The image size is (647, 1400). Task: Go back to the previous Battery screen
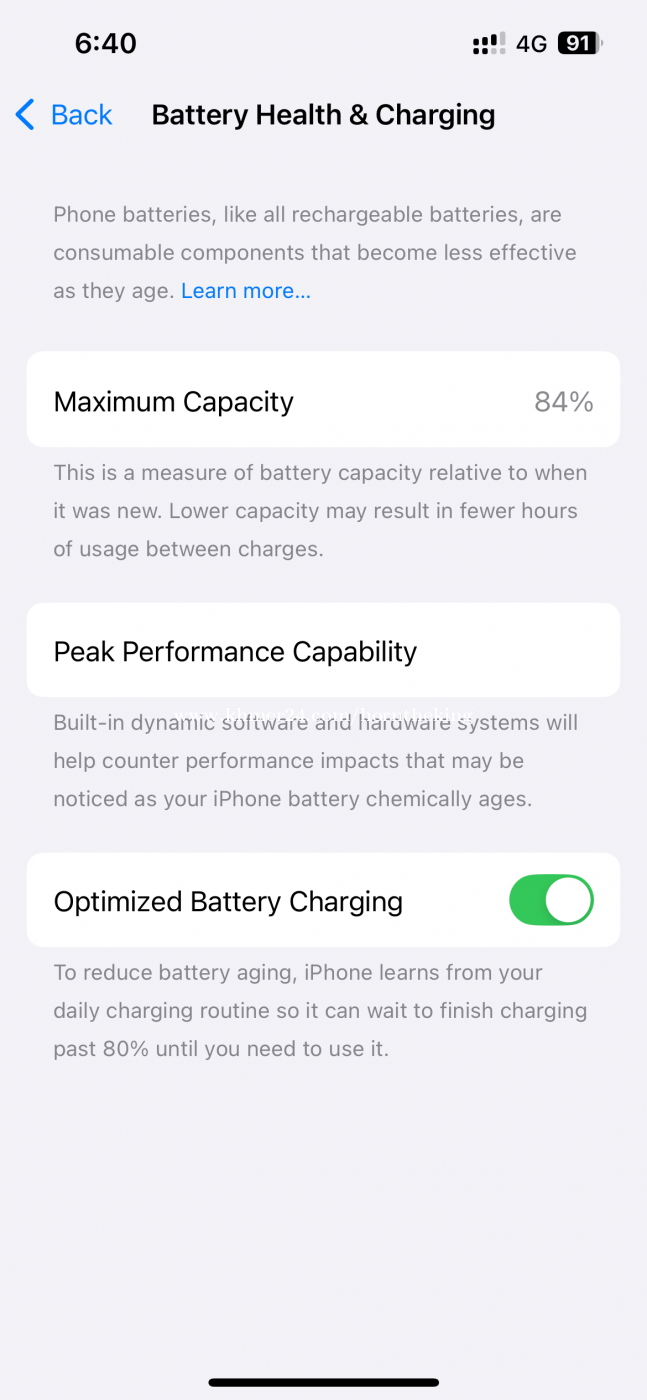pyautogui.click(x=64, y=115)
